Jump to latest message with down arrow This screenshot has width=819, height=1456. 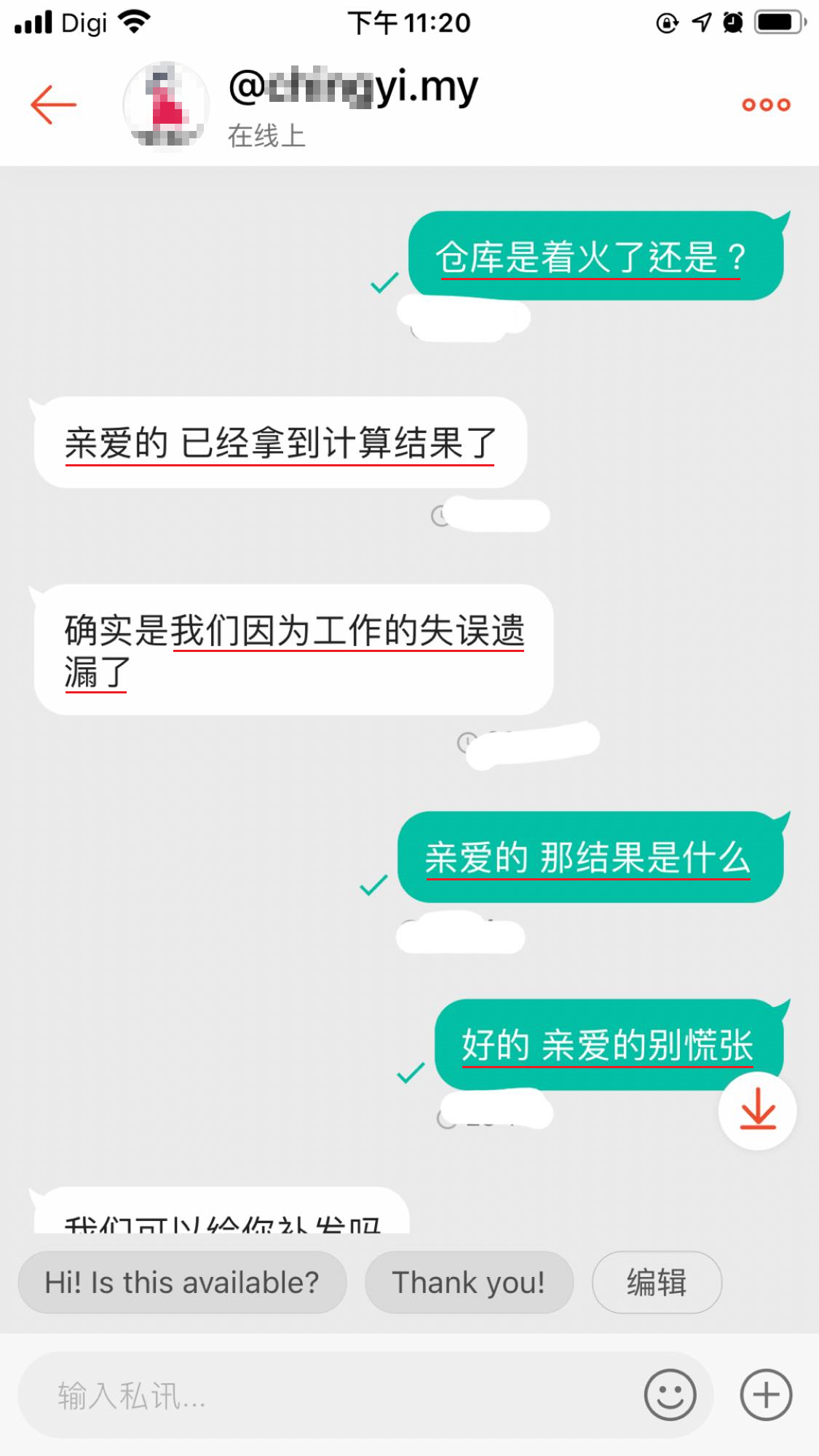757,1110
